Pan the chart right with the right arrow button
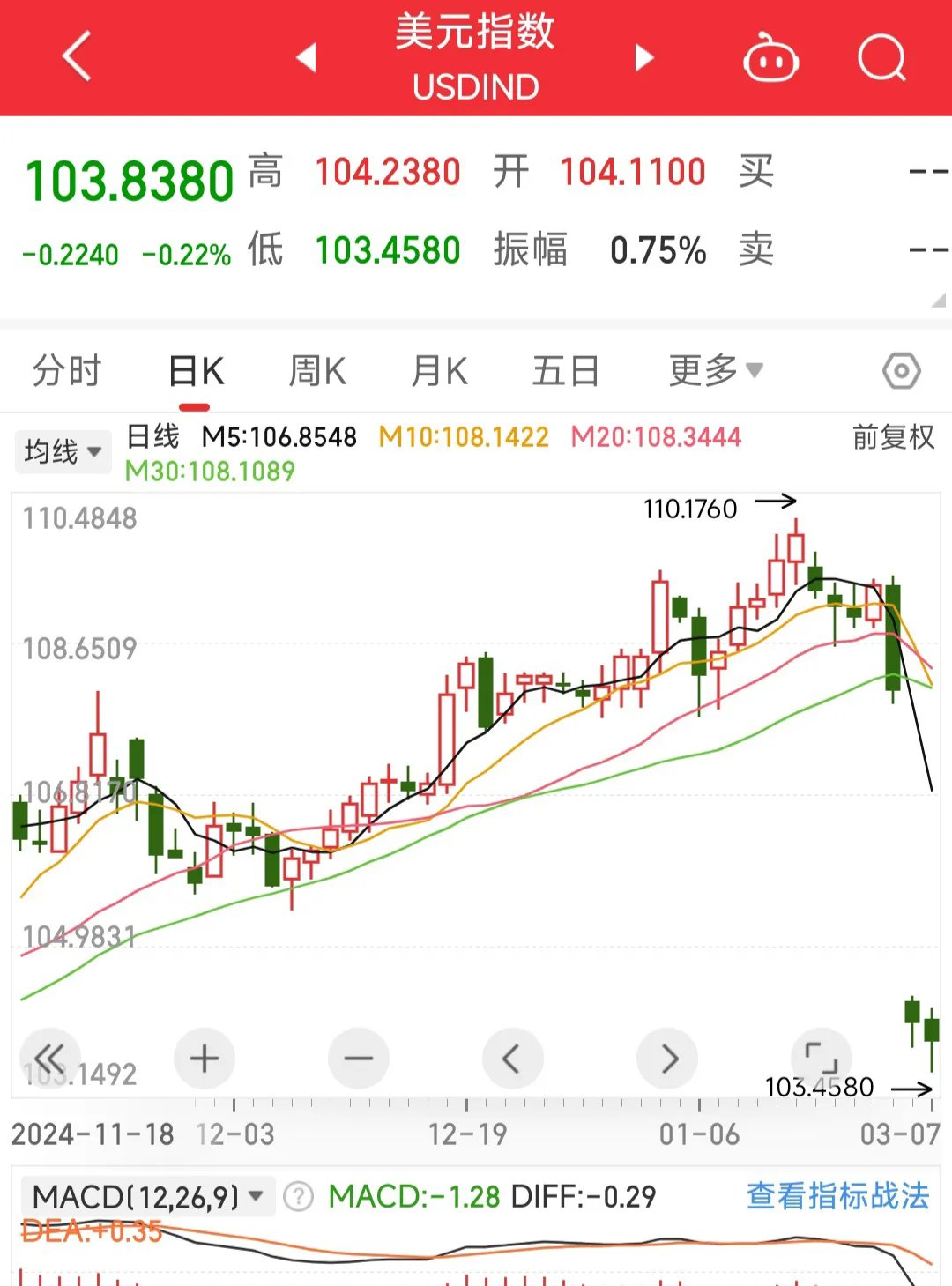This screenshot has height=1286, width=952. [667, 1058]
